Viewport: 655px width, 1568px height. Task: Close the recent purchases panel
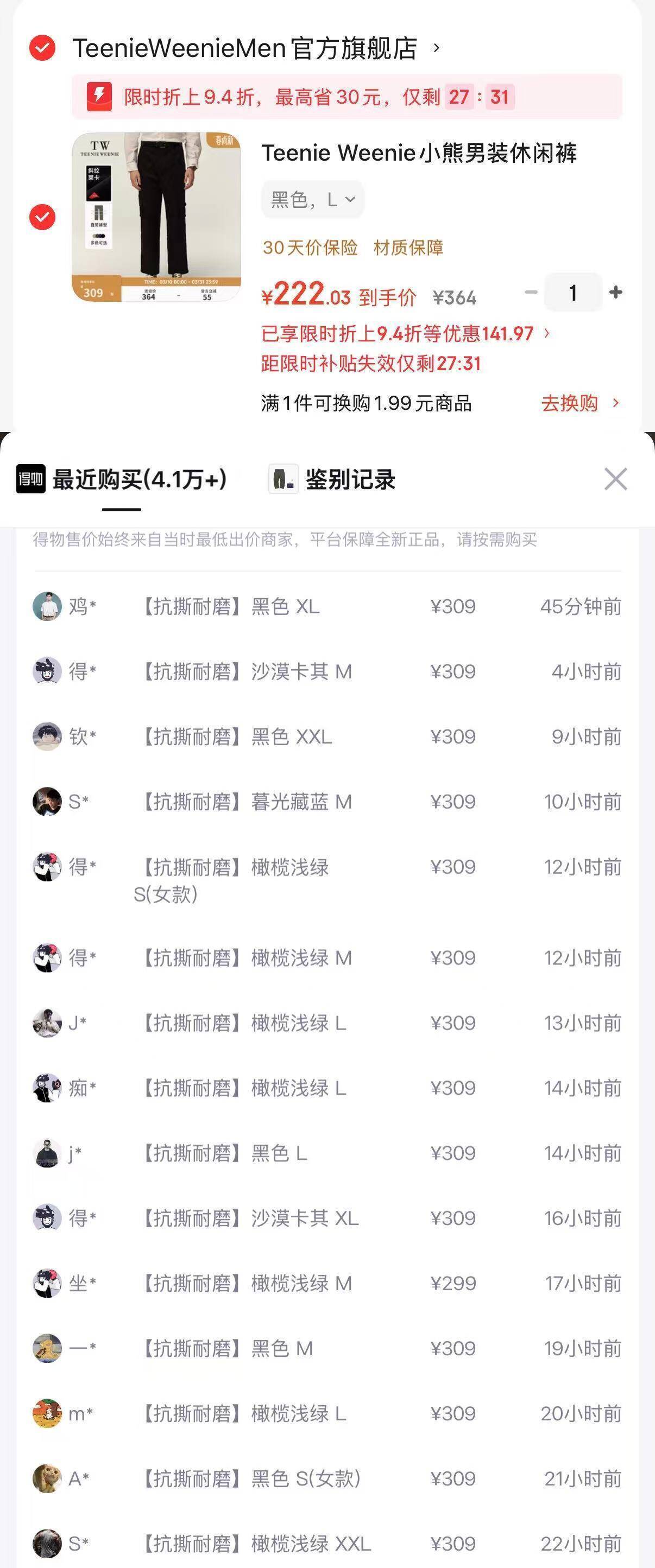tap(615, 480)
